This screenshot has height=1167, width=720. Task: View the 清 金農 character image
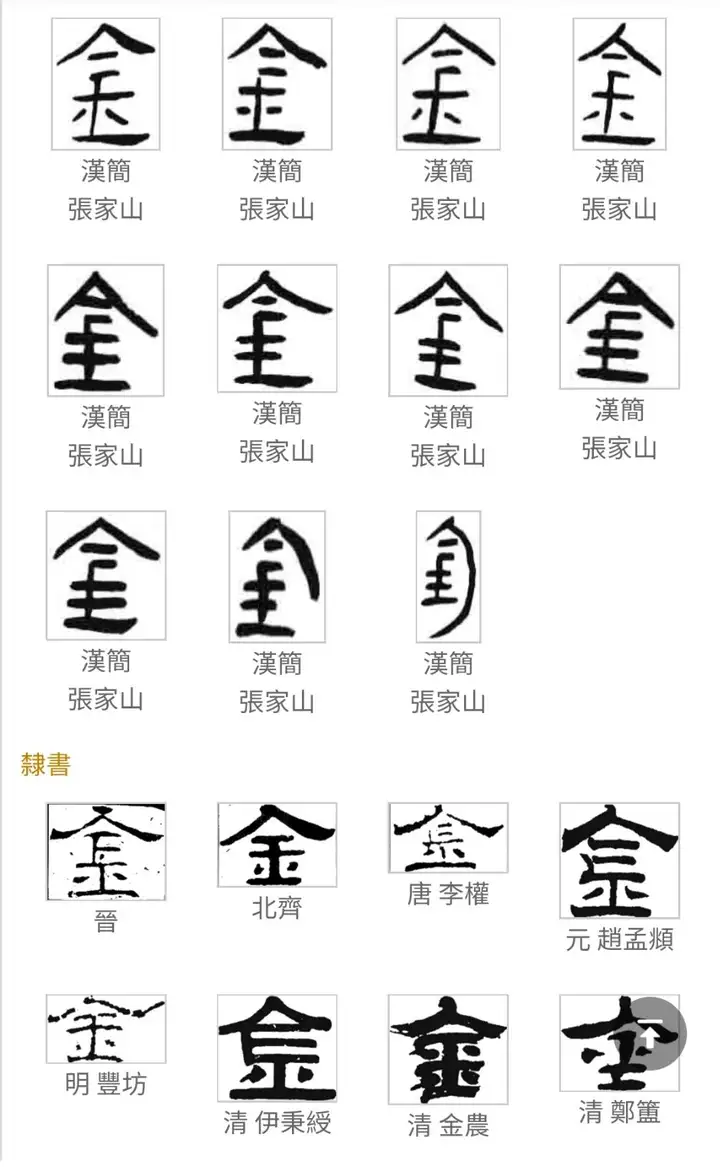448,1049
